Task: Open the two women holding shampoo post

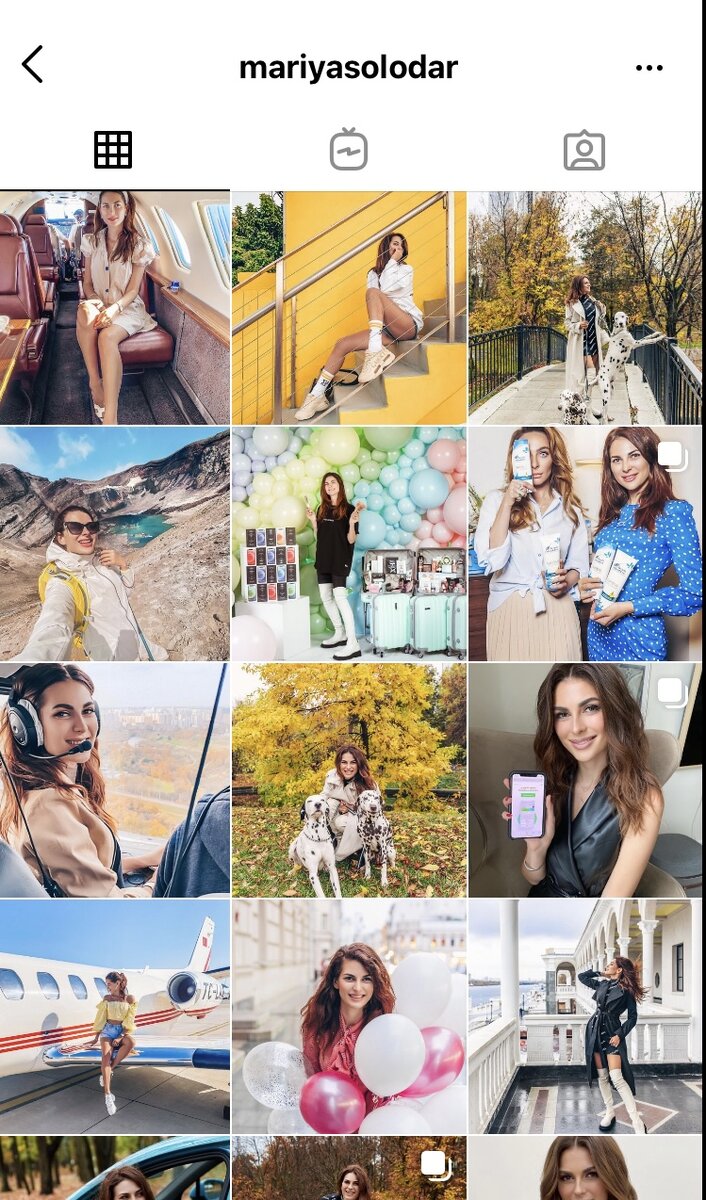Action: [x=586, y=544]
